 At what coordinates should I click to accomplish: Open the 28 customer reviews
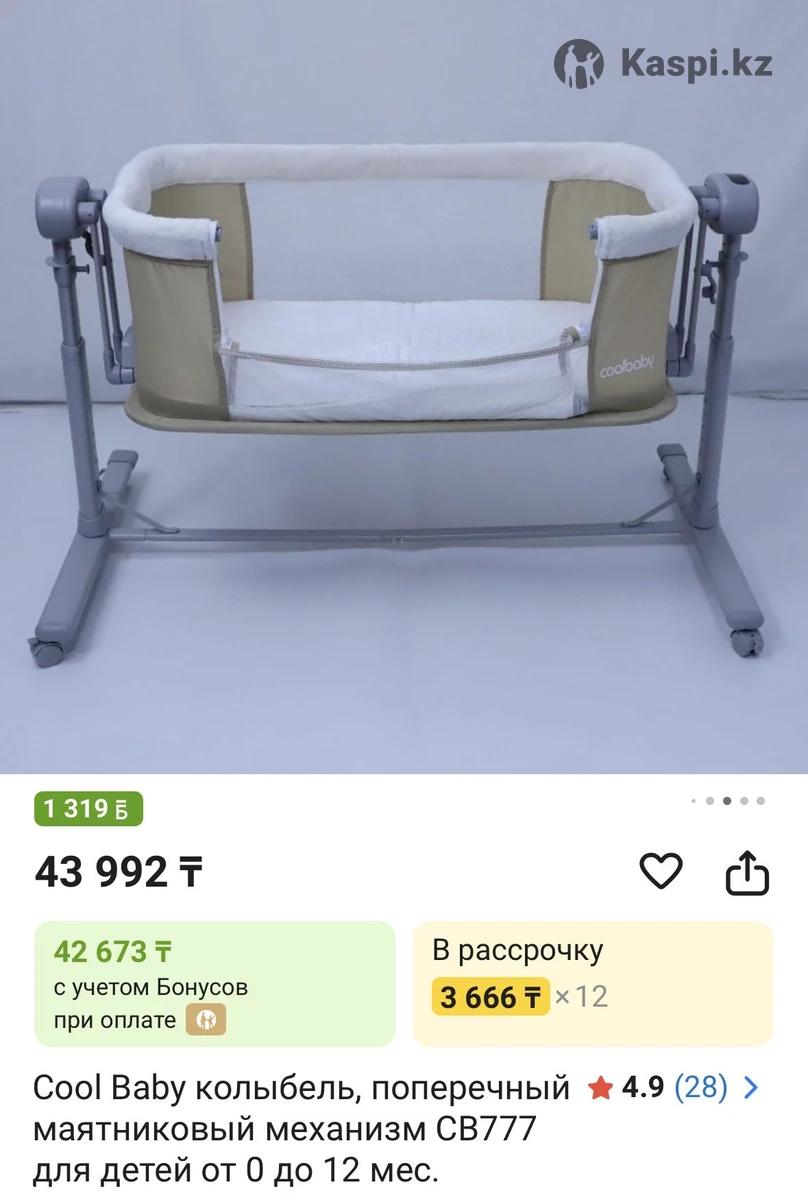(x=702, y=1087)
